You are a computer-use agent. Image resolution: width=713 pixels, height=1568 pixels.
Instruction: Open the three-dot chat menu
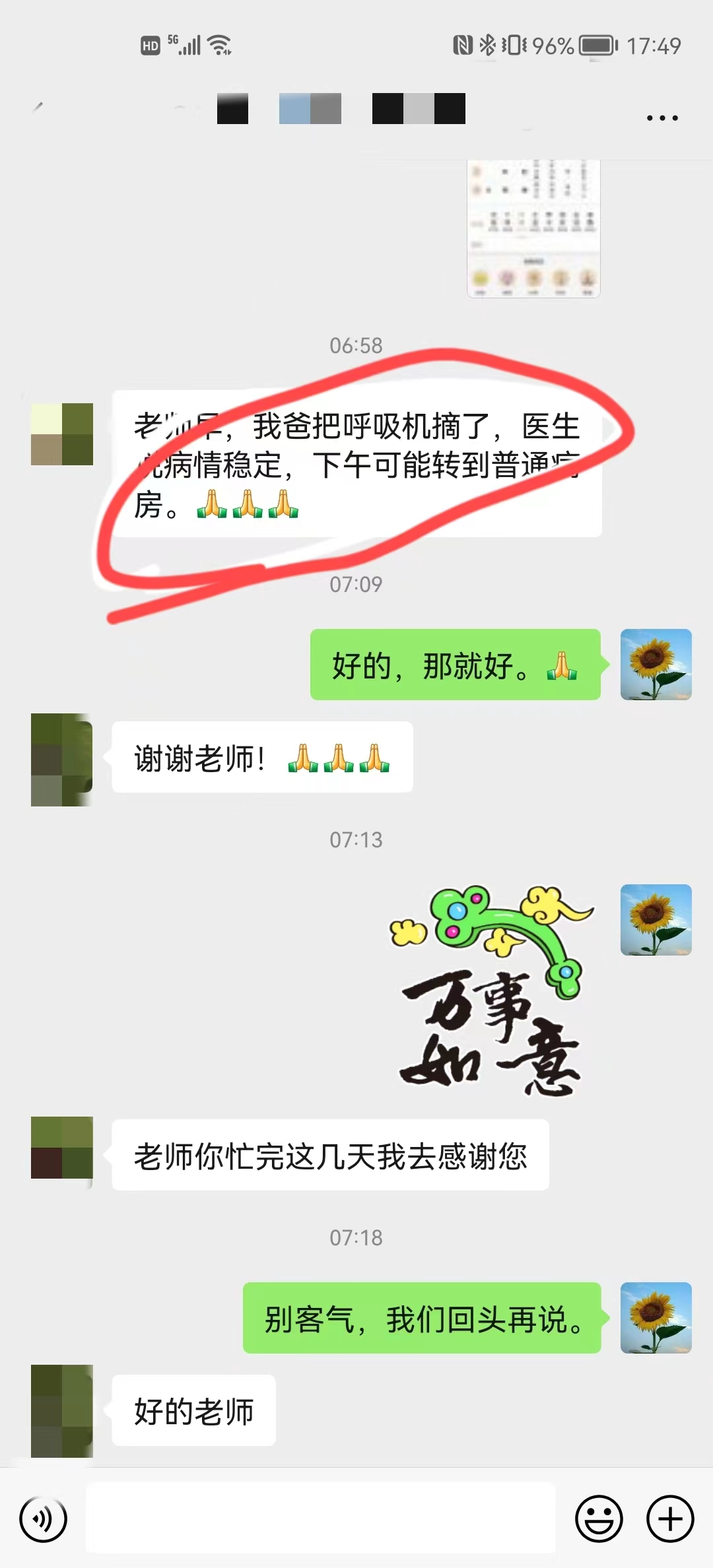[662, 118]
